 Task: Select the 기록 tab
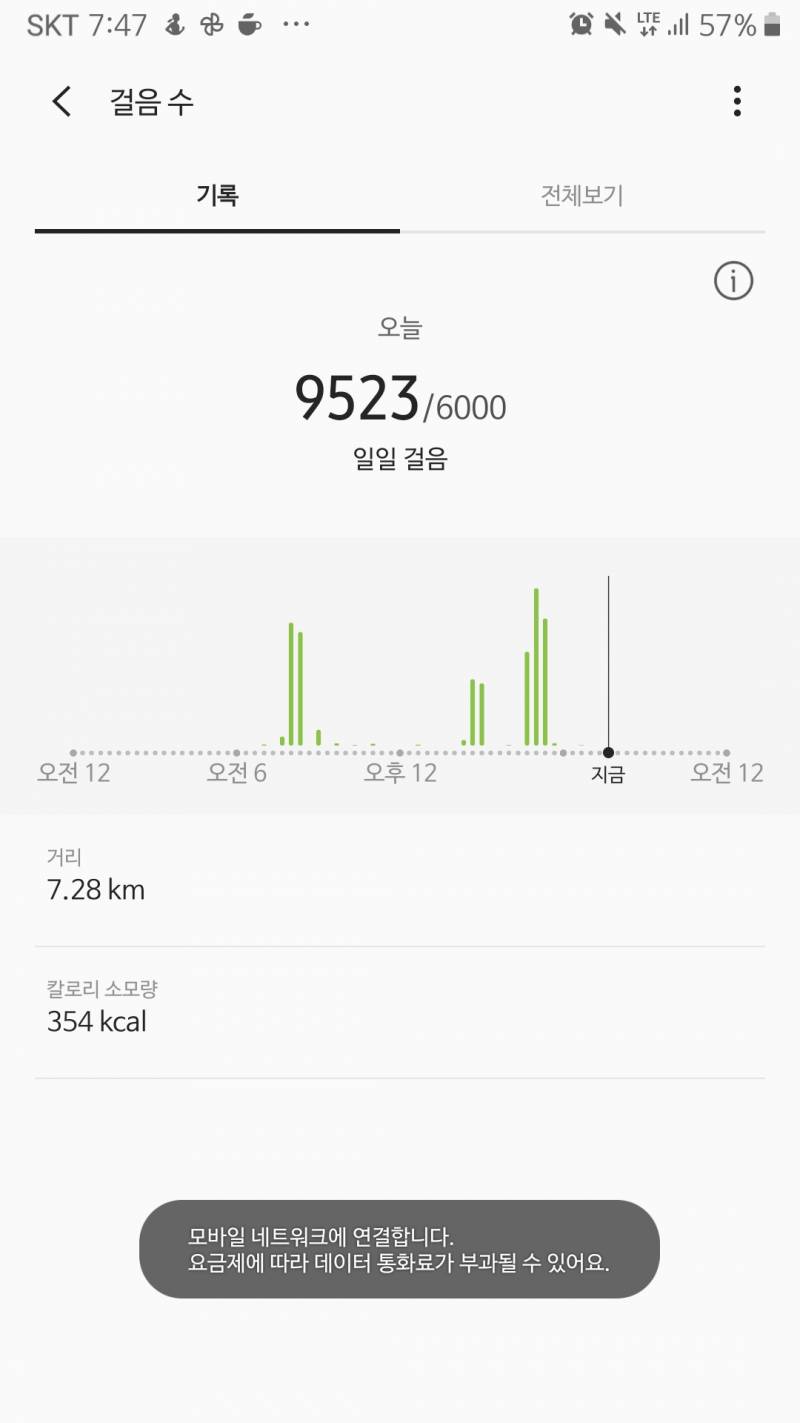pyautogui.click(x=217, y=195)
